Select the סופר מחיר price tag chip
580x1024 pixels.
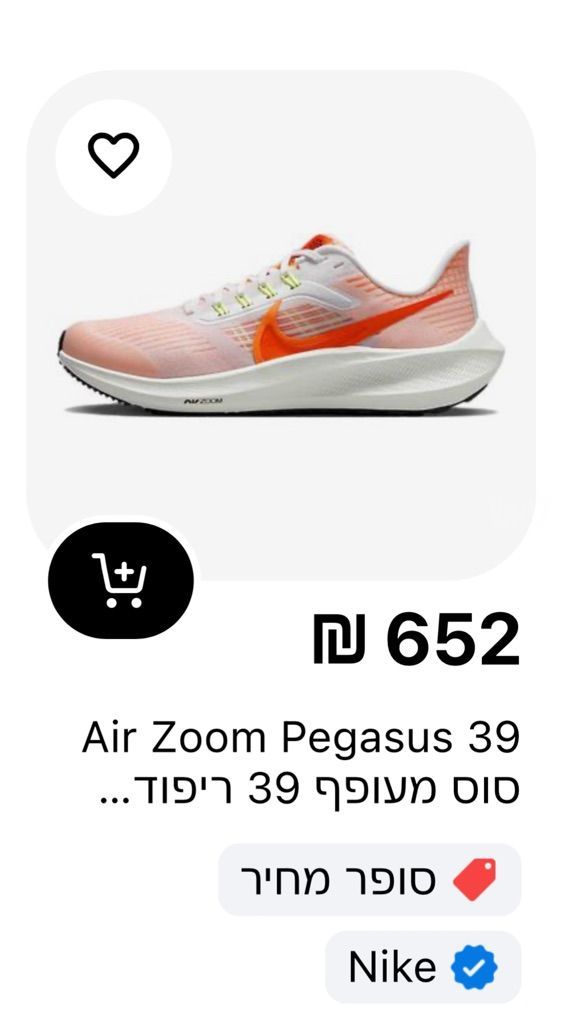(x=370, y=879)
